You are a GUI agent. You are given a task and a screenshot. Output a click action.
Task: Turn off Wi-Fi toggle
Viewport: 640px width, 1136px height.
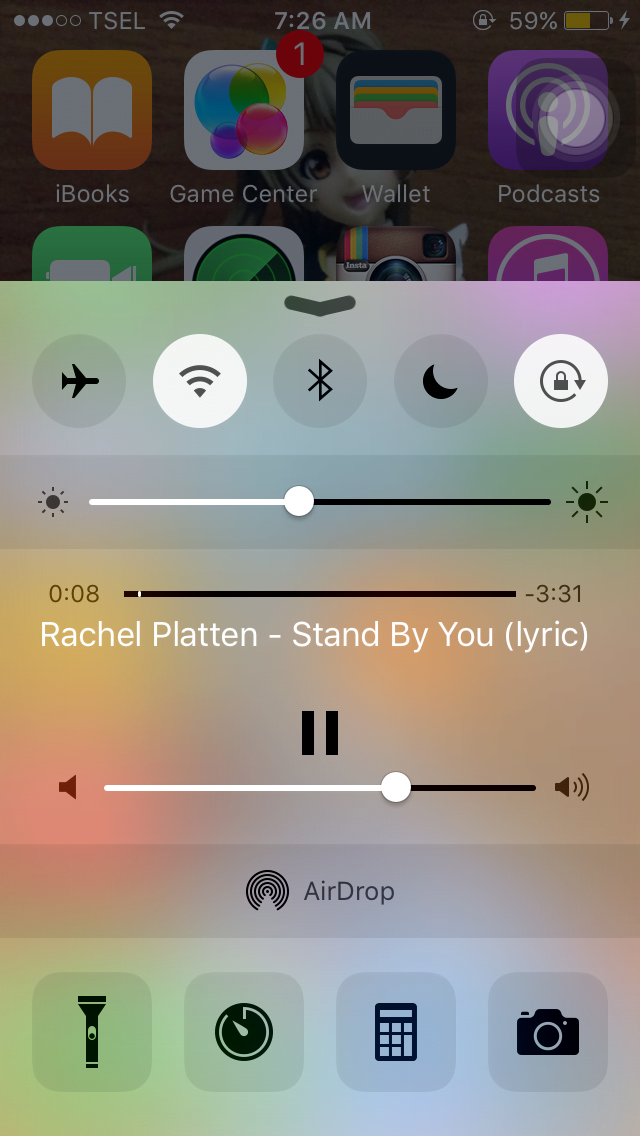point(200,381)
